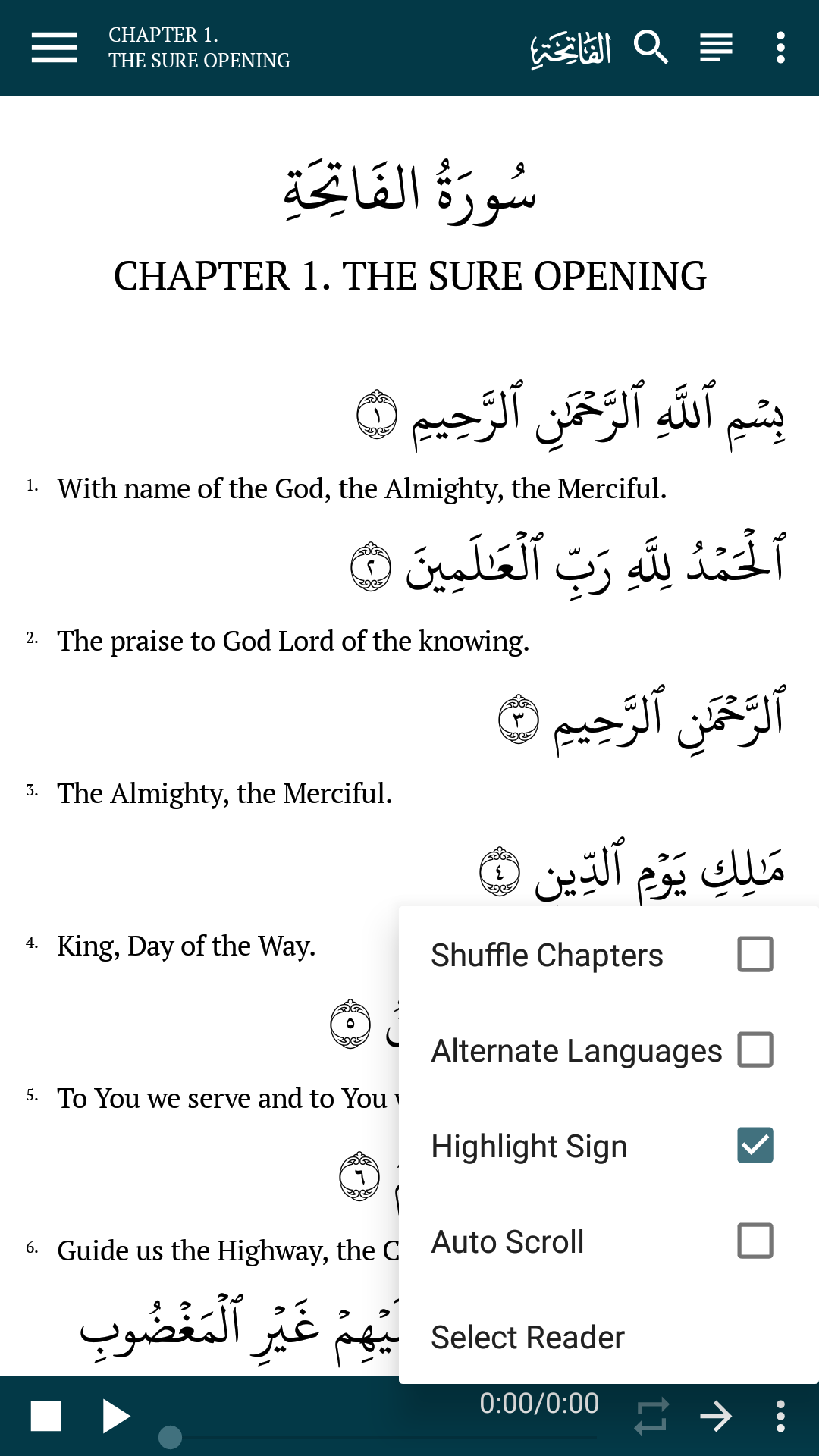Open the bottom player overflow menu
Viewport: 819px width, 1456px height.
(780, 1416)
